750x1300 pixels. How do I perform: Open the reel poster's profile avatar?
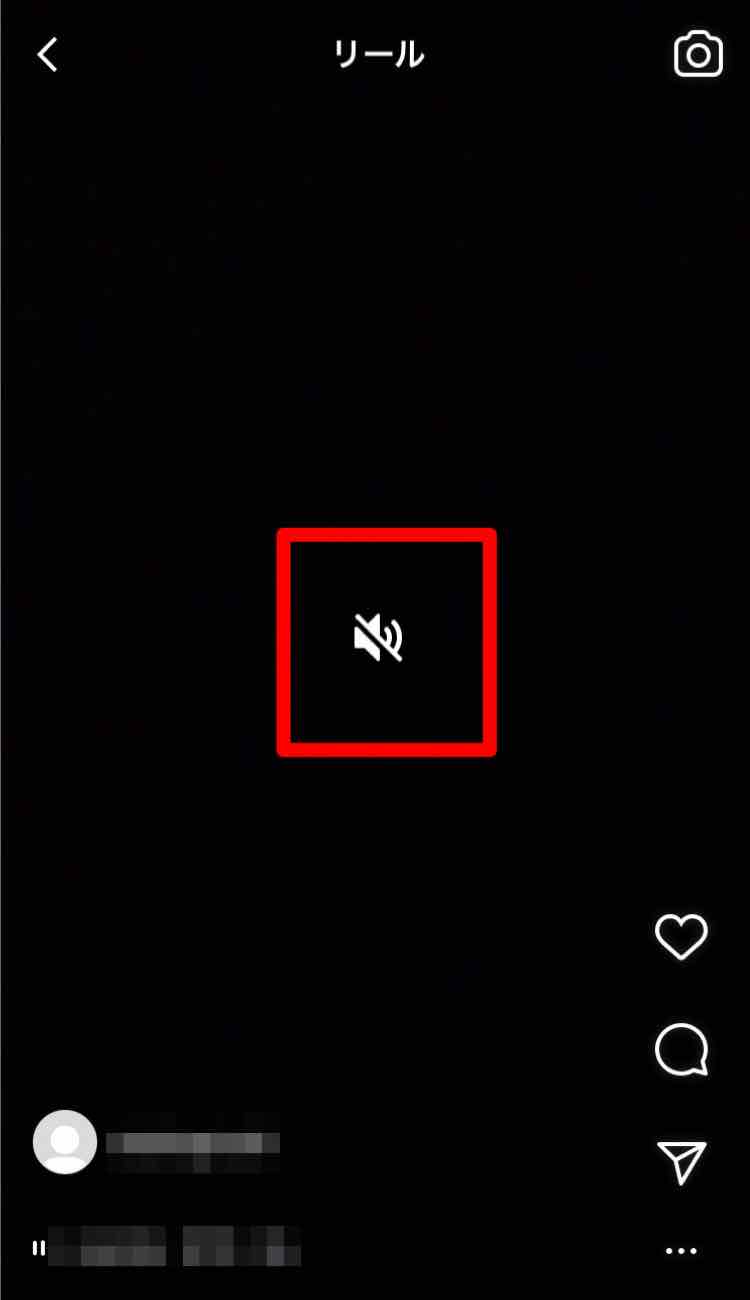tap(65, 1142)
